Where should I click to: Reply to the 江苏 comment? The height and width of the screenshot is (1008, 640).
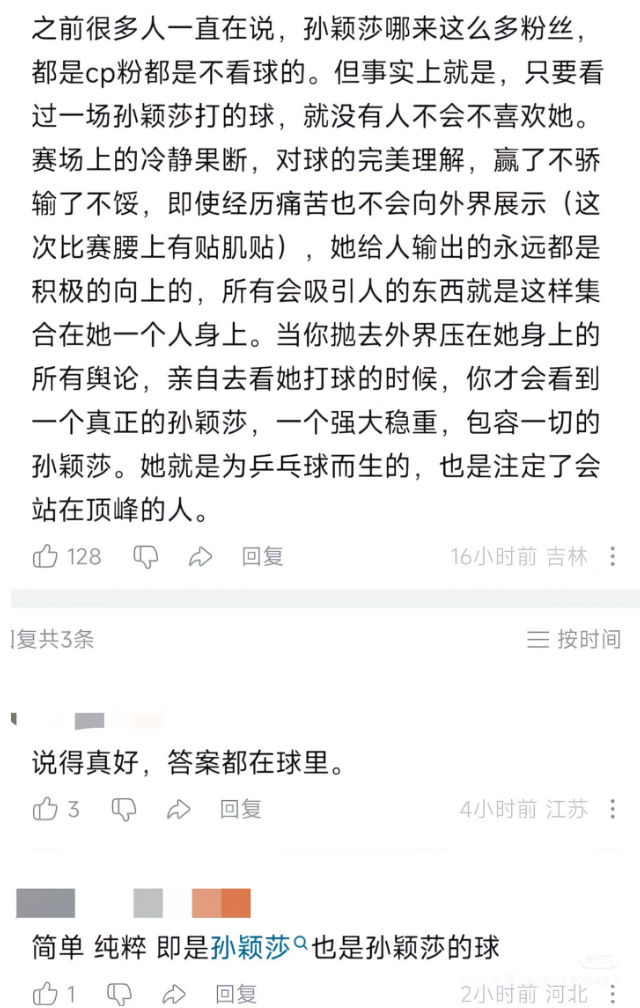[x=240, y=809]
